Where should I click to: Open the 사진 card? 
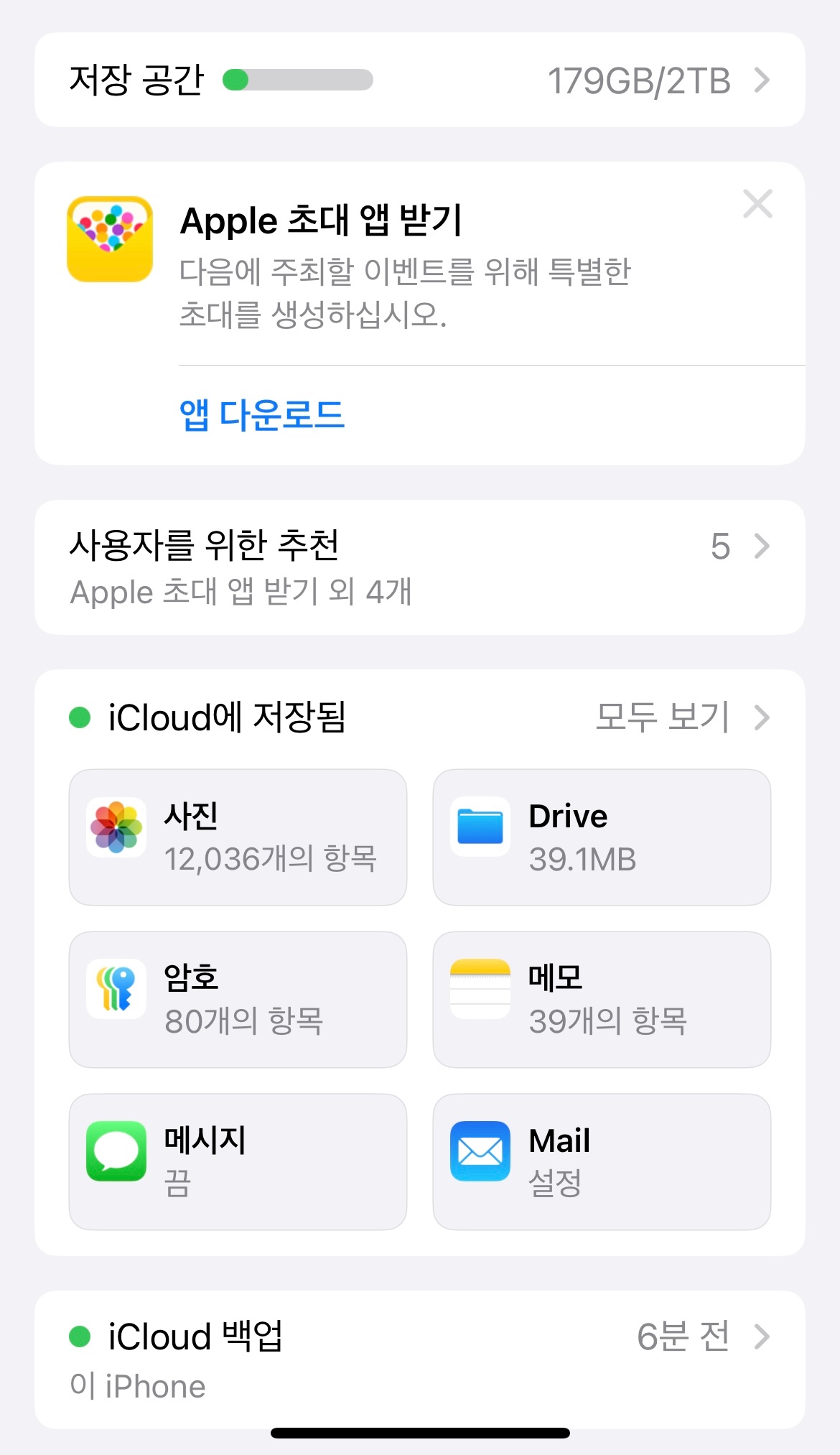(238, 837)
